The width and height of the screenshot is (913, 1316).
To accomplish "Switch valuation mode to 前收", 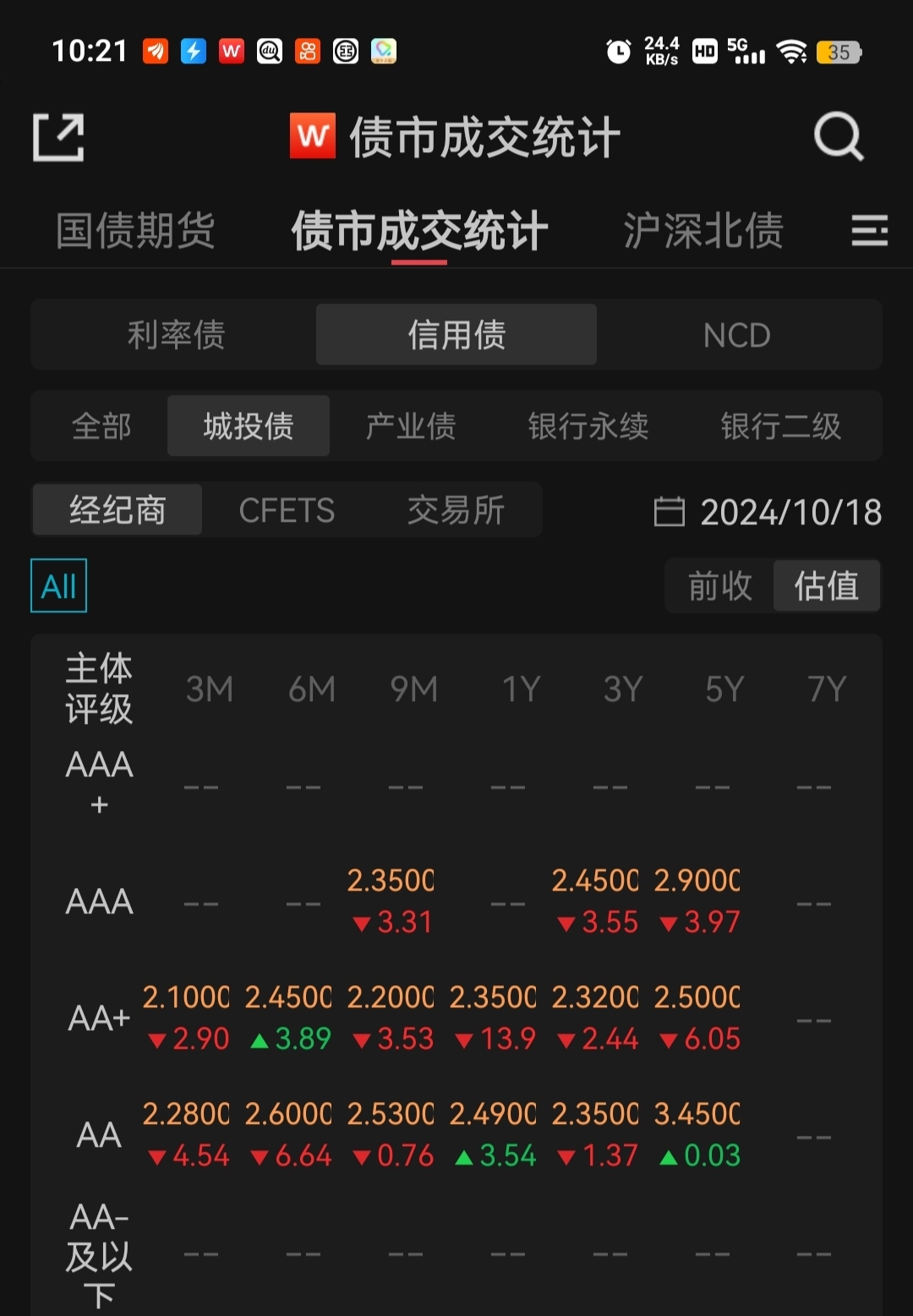I will [718, 585].
